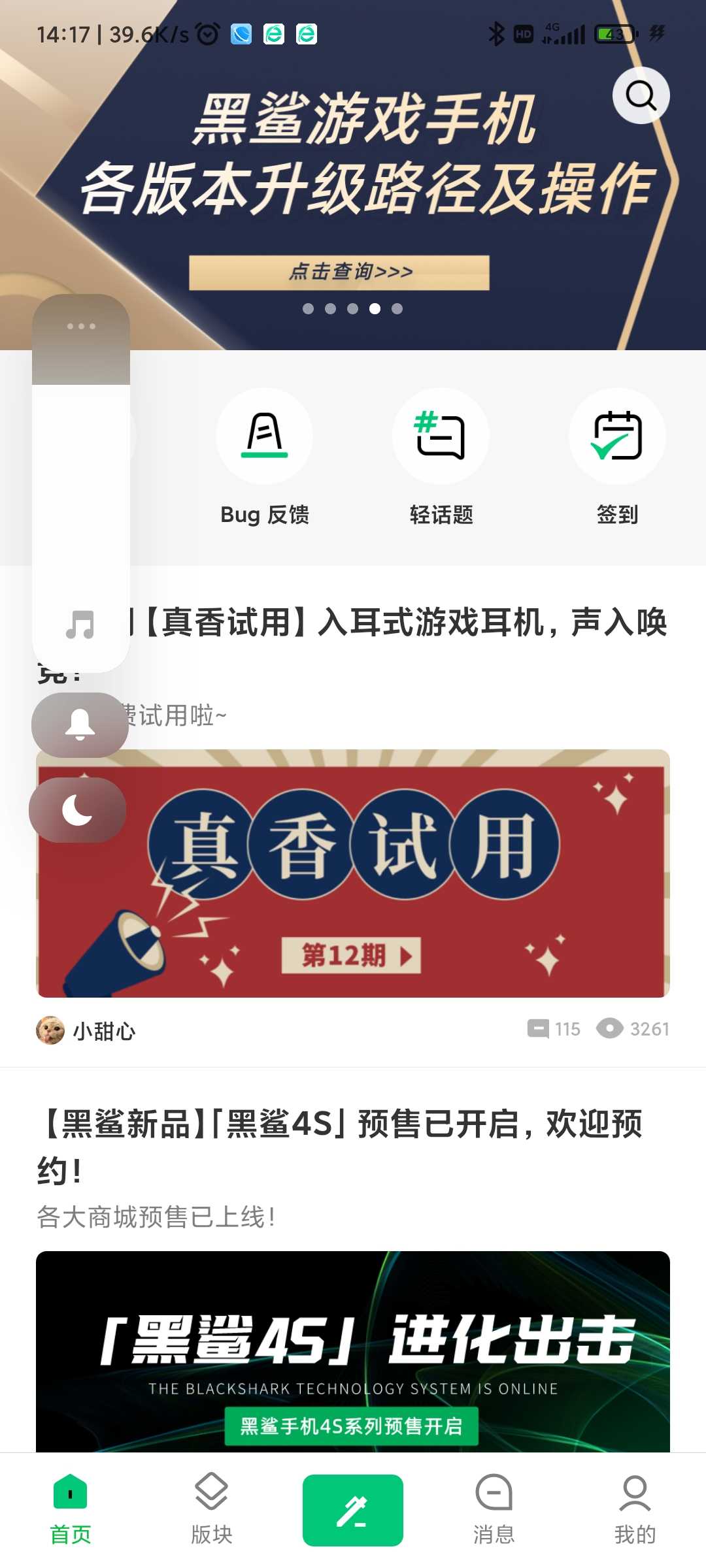Expand the three-dot volume panel options
The width and height of the screenshot is (706, 1568).
click(81, 326)
